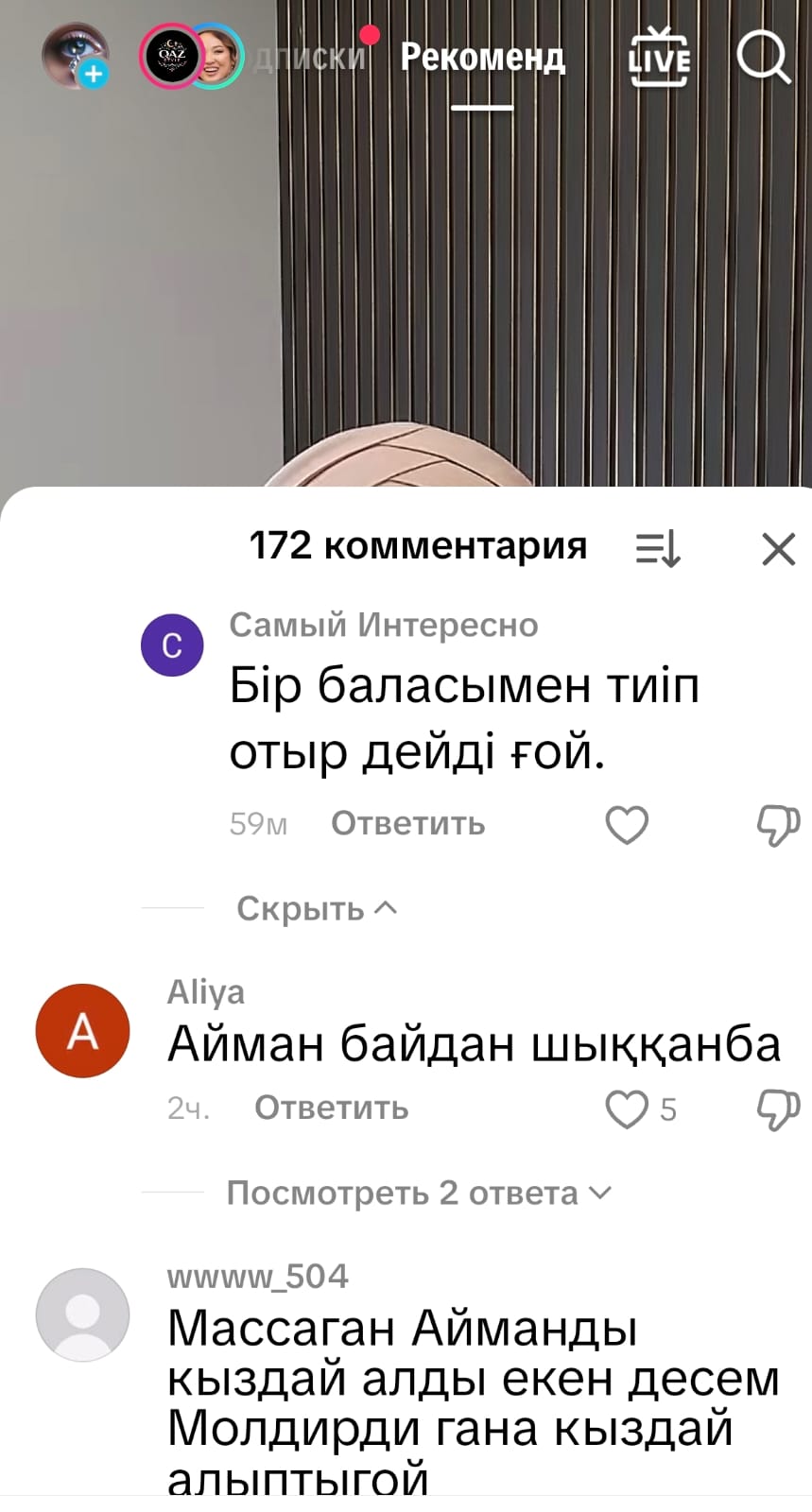Open the eye avatar with plus badge

point(75,57)
